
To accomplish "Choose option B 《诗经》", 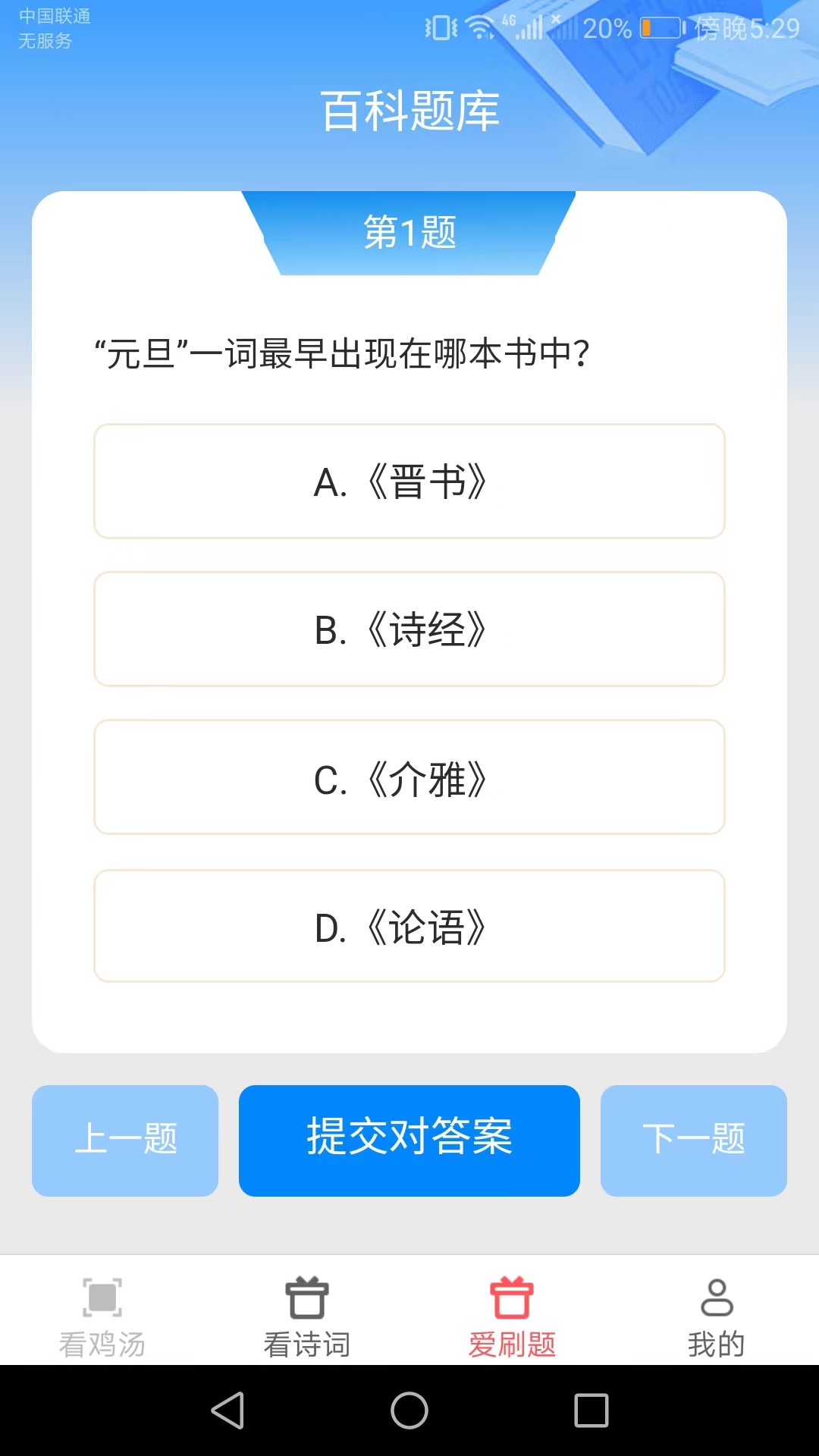I will pos(409,629).
